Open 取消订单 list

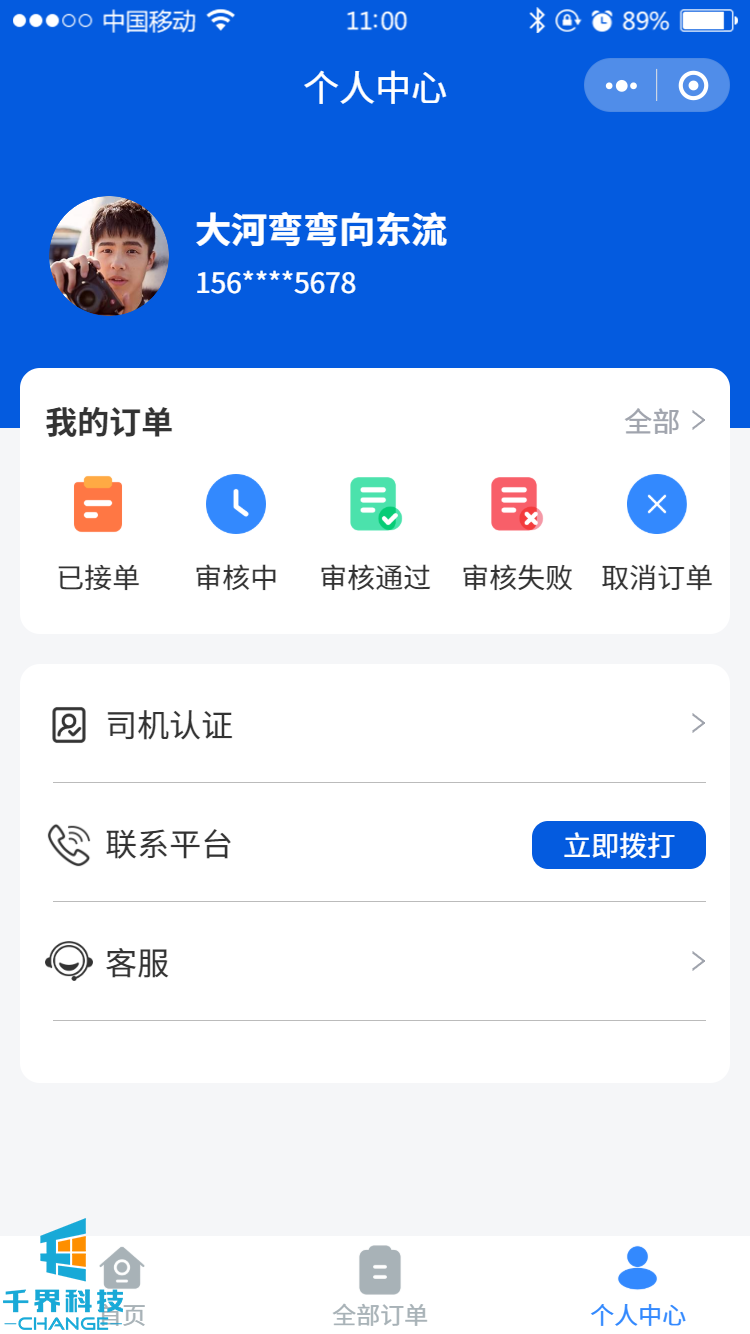(657, 532)
